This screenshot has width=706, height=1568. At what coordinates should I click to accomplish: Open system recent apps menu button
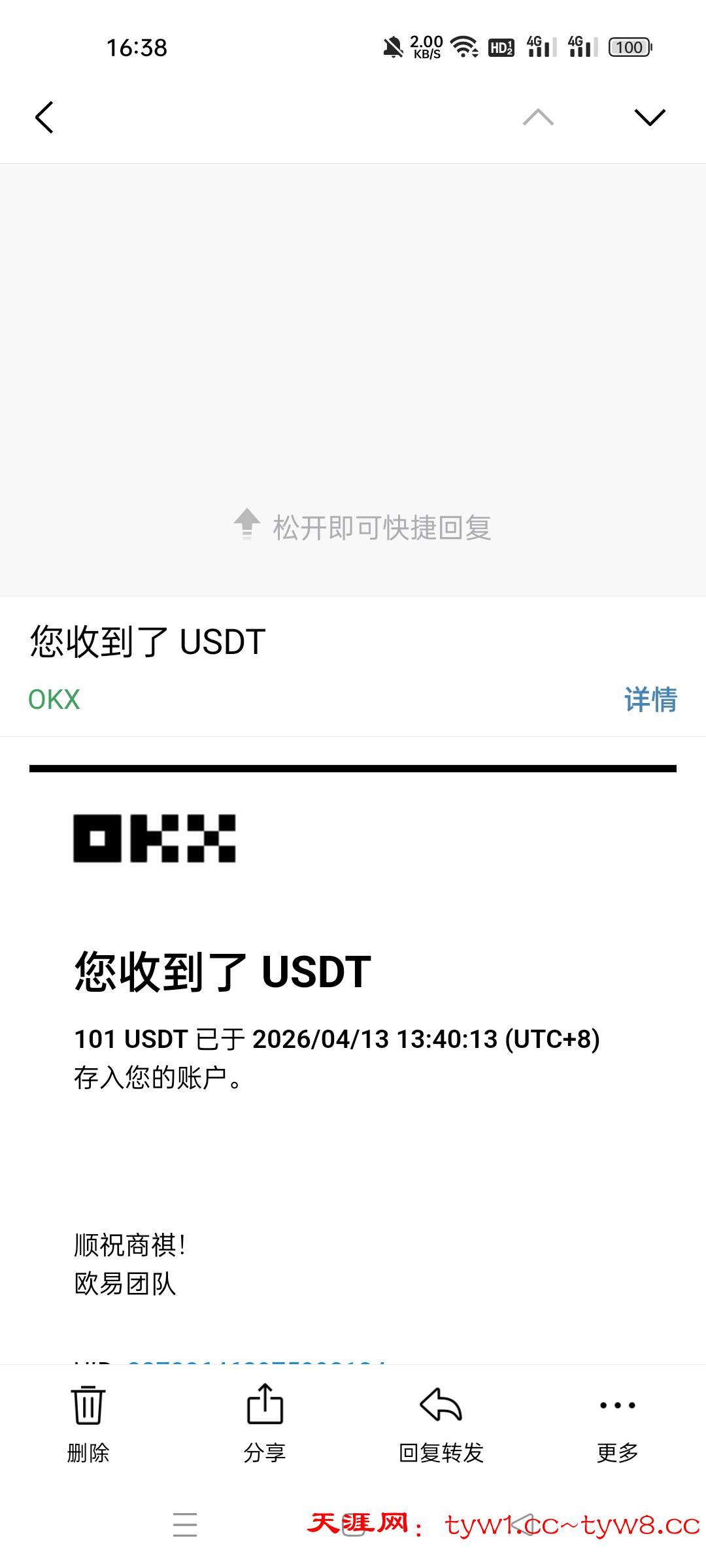(185, 1524)
